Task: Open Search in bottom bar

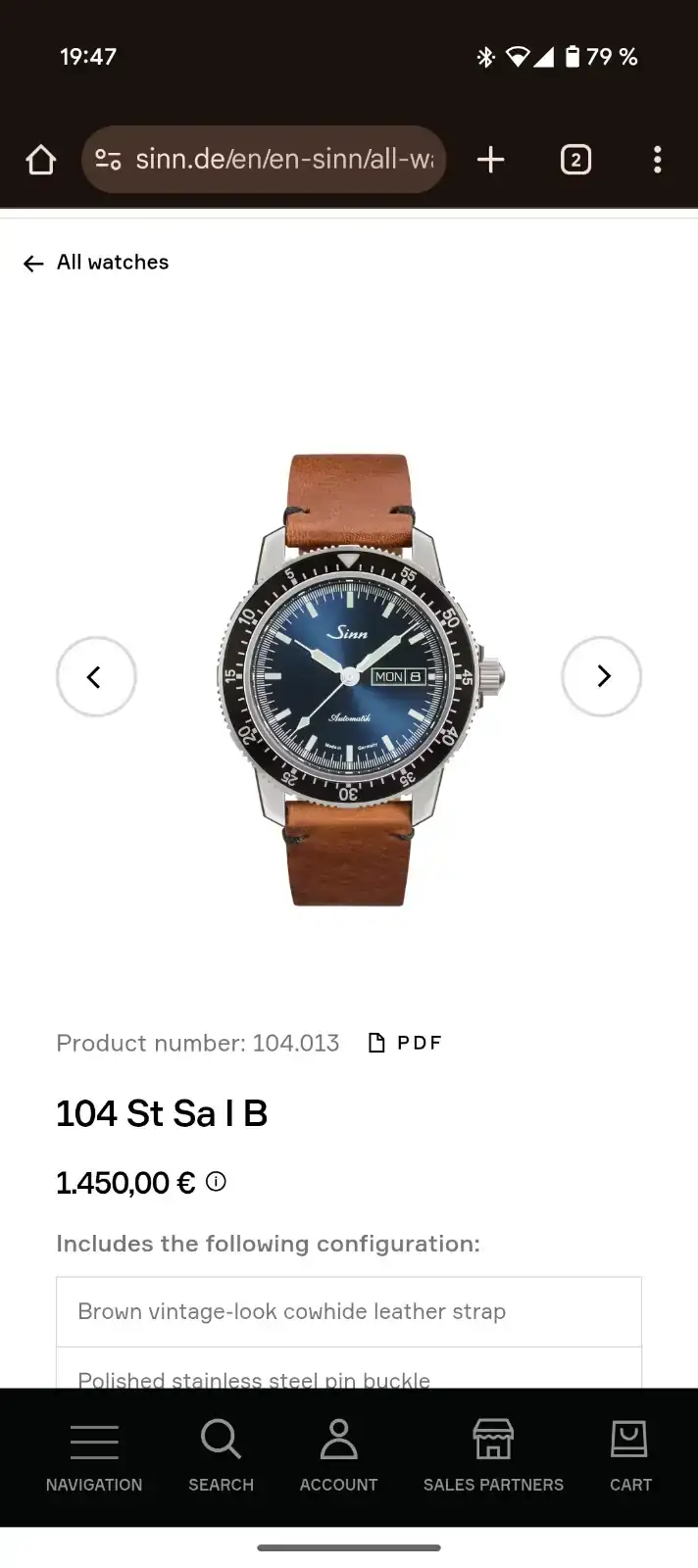Action: 221,1457
